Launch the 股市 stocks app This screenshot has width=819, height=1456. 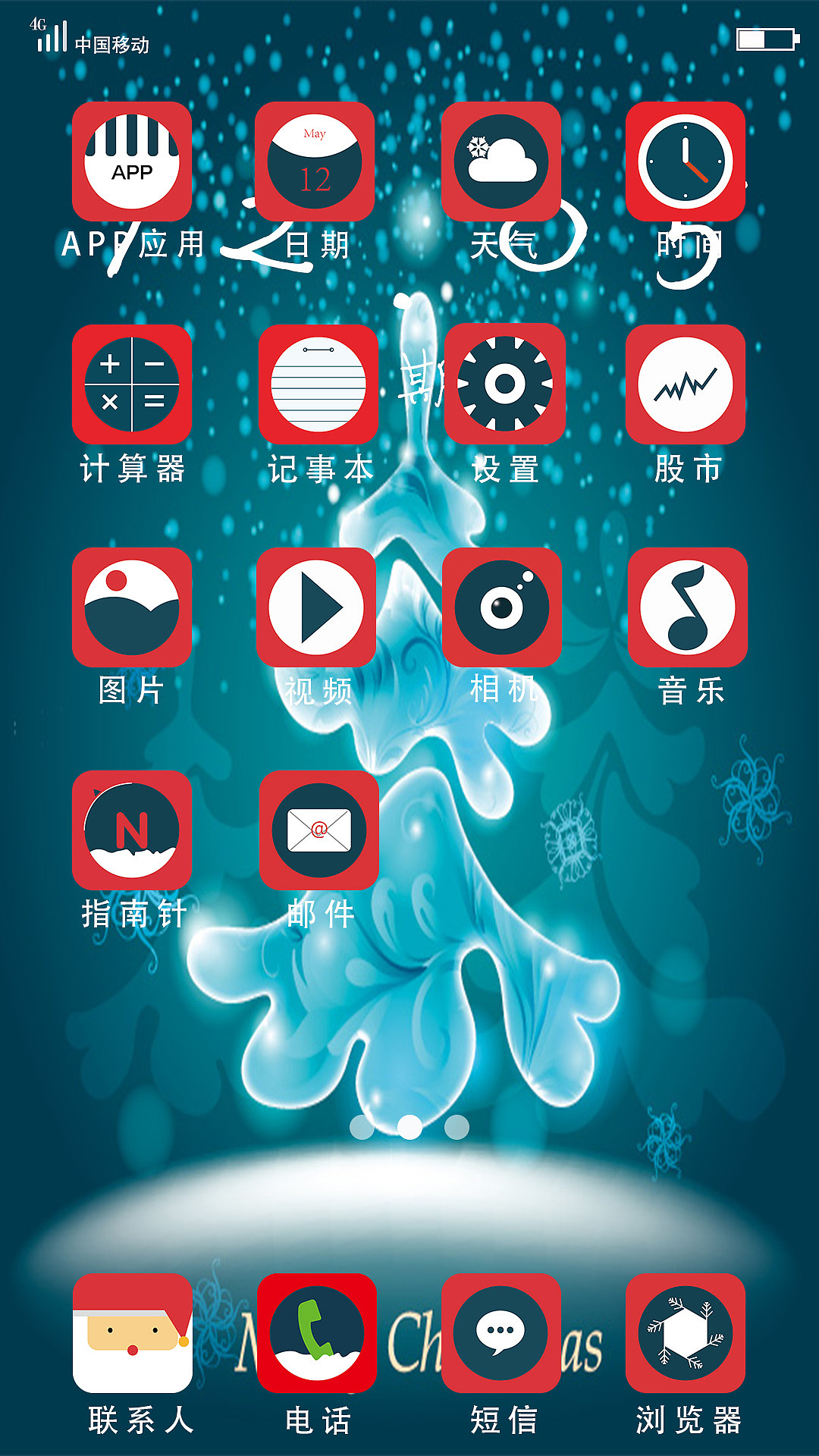[x=686, y=384]
